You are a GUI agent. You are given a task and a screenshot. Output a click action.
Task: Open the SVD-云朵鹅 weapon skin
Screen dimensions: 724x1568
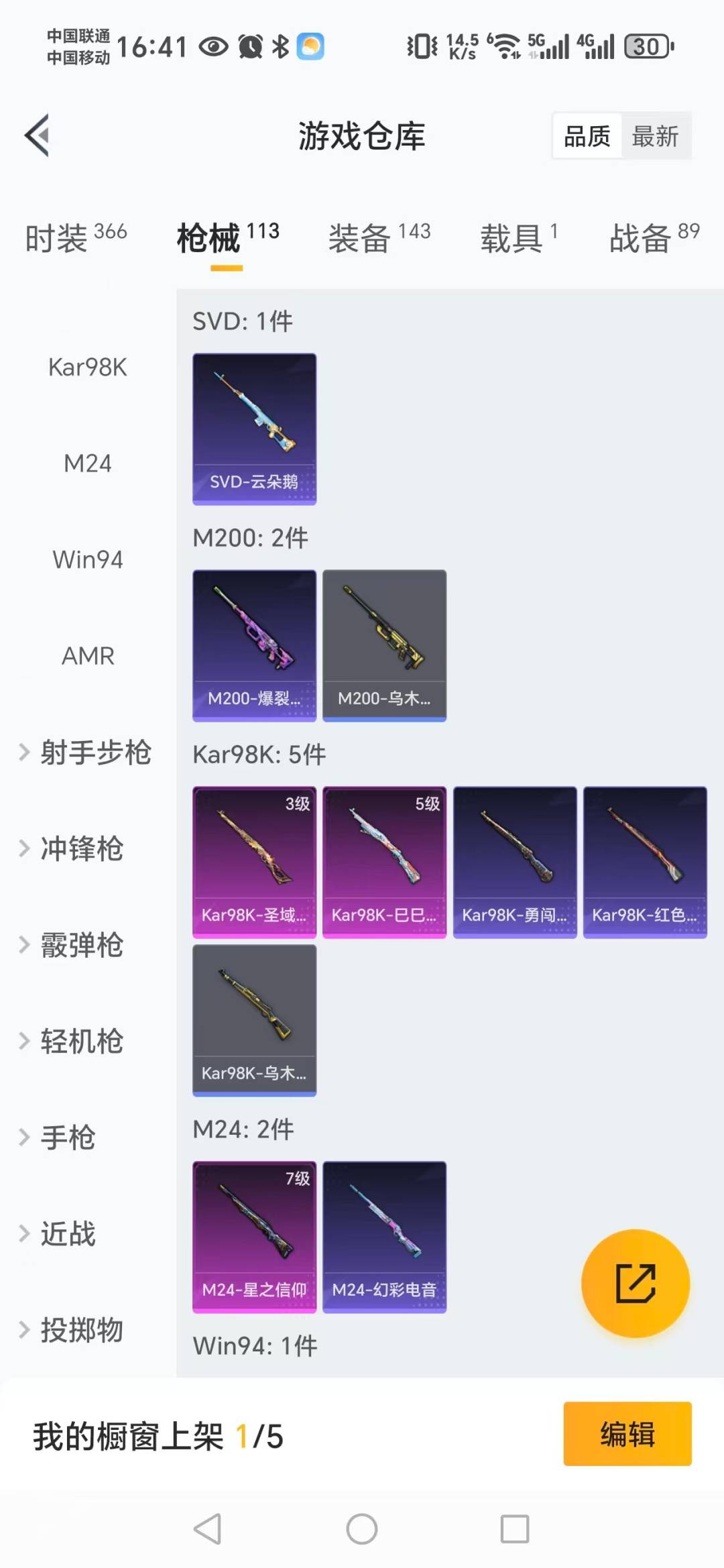(x=254, y=428)
